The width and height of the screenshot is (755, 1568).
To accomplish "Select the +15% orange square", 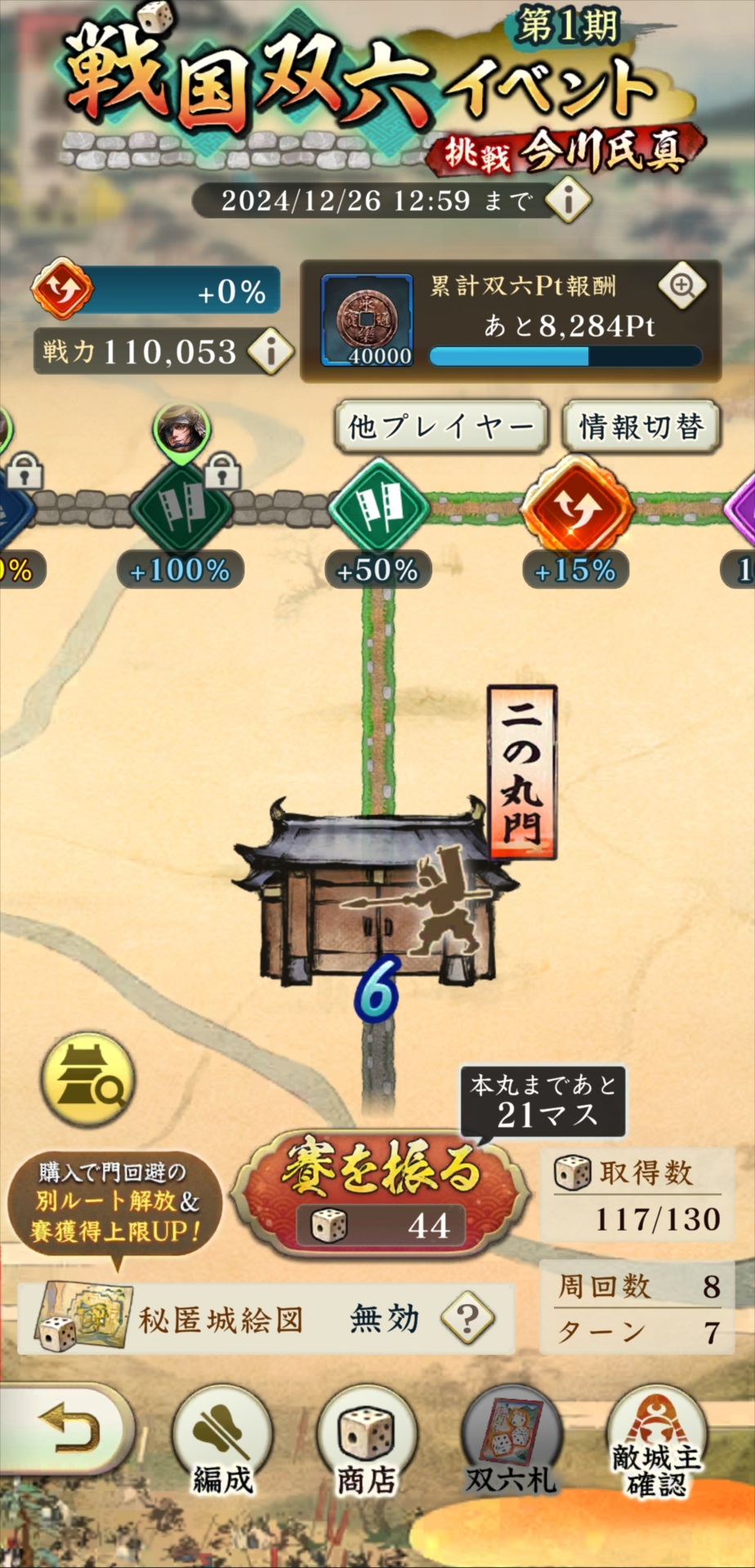I will 577,506.
